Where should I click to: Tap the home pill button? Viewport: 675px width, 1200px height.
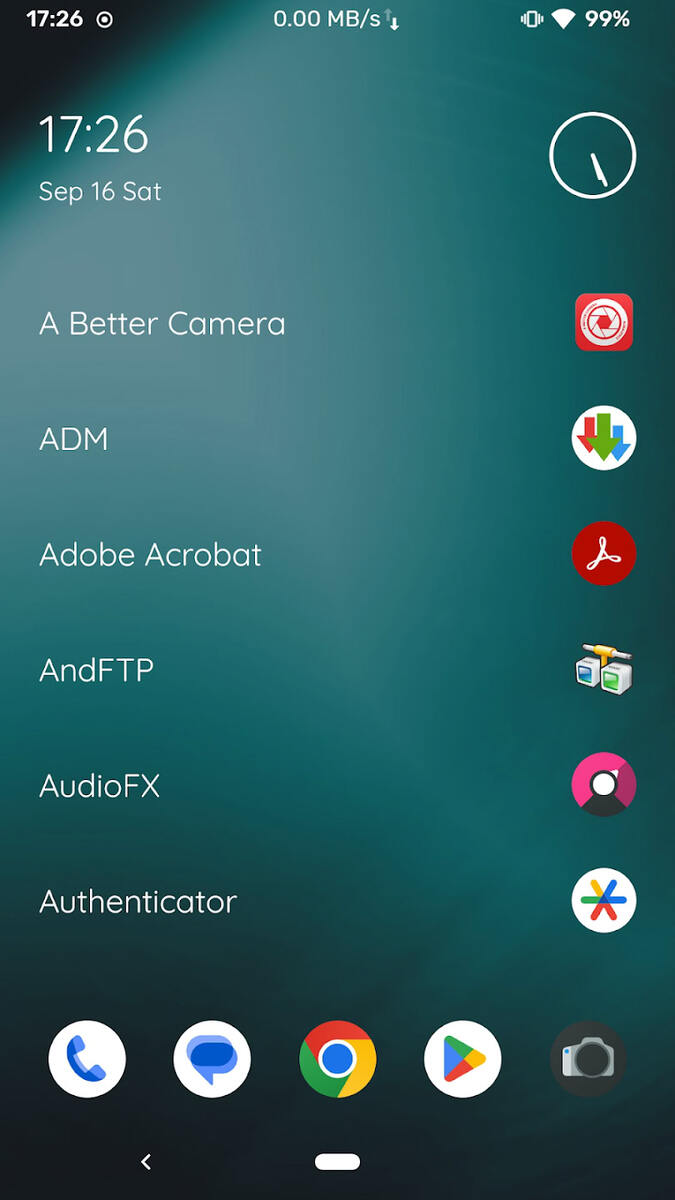click(337, 1162)
